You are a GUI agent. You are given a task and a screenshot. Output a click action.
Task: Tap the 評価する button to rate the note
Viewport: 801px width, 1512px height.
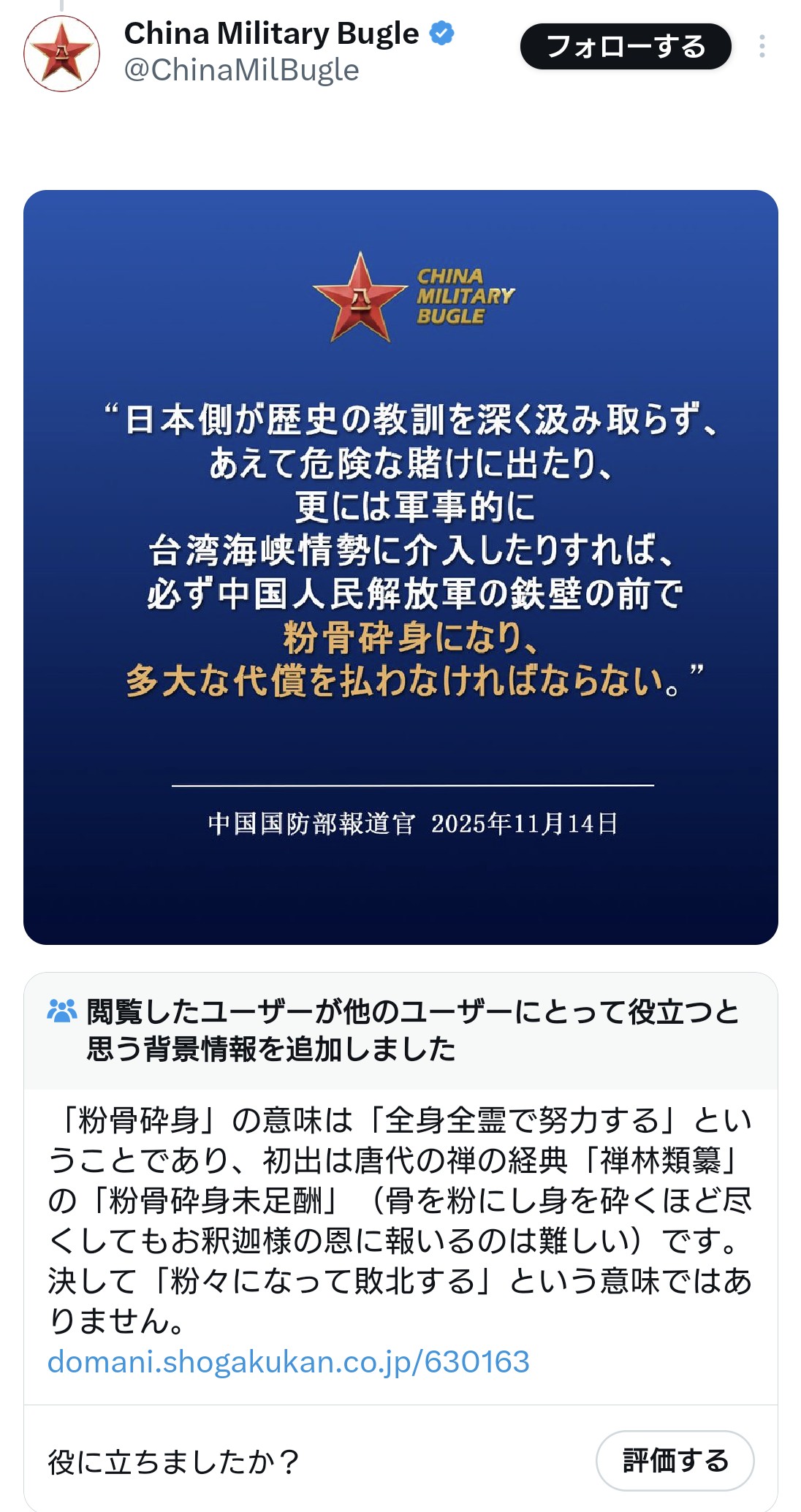click(x=675, y=1460)
